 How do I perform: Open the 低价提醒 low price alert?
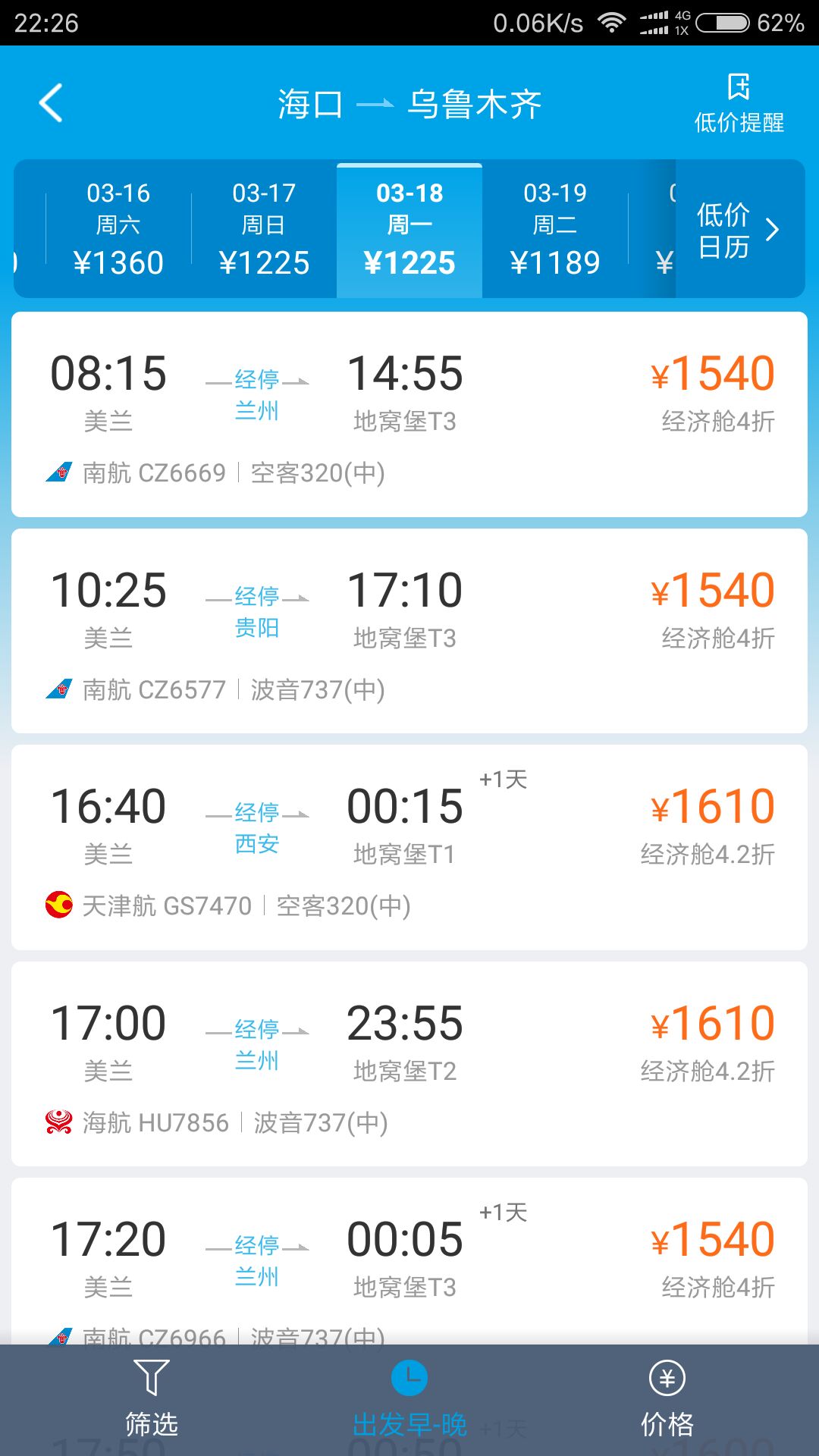[x=739, y=104]
